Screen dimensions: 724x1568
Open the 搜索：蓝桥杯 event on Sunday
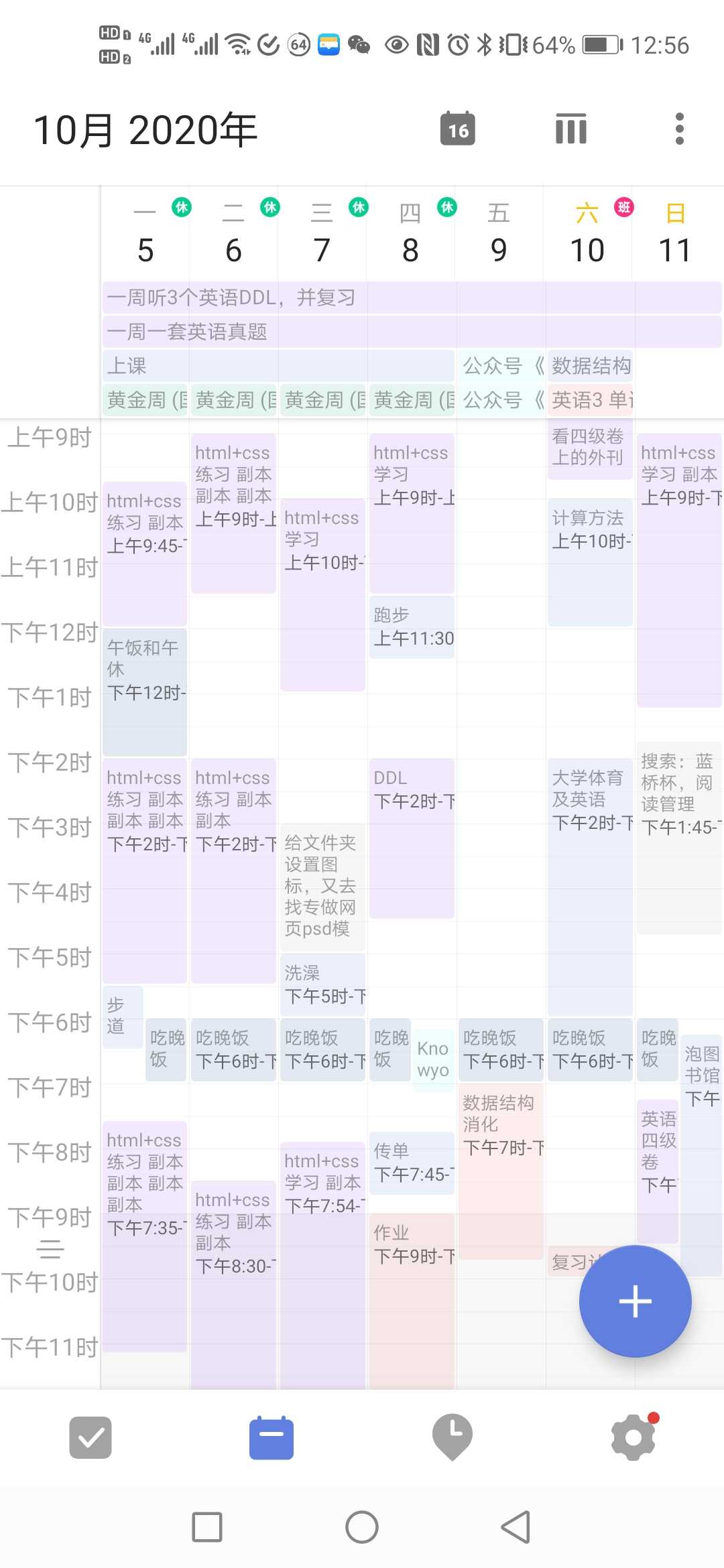[x=678, y=838]
